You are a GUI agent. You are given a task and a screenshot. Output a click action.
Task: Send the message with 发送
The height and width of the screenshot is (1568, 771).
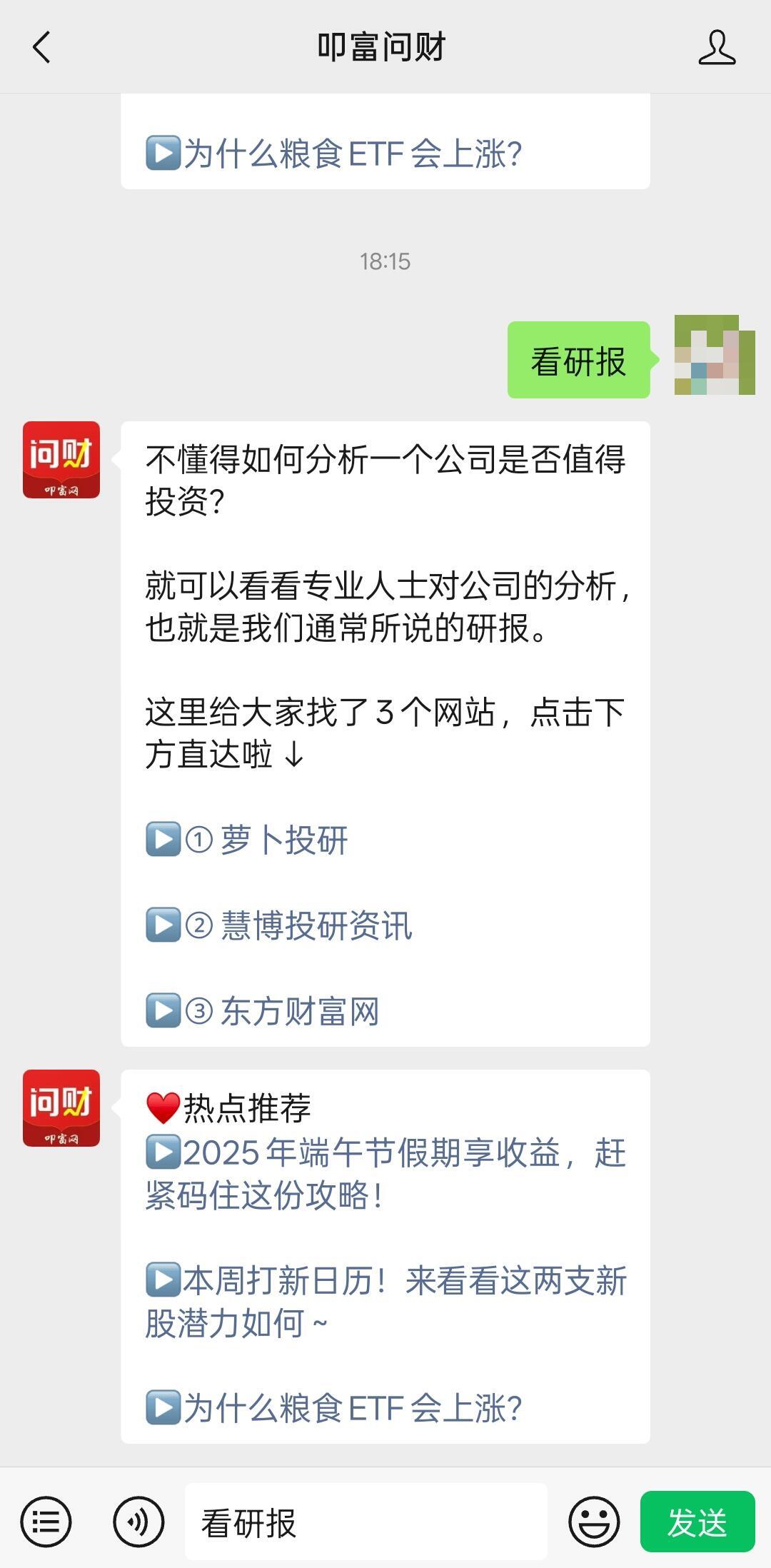tap(697, 1522)
